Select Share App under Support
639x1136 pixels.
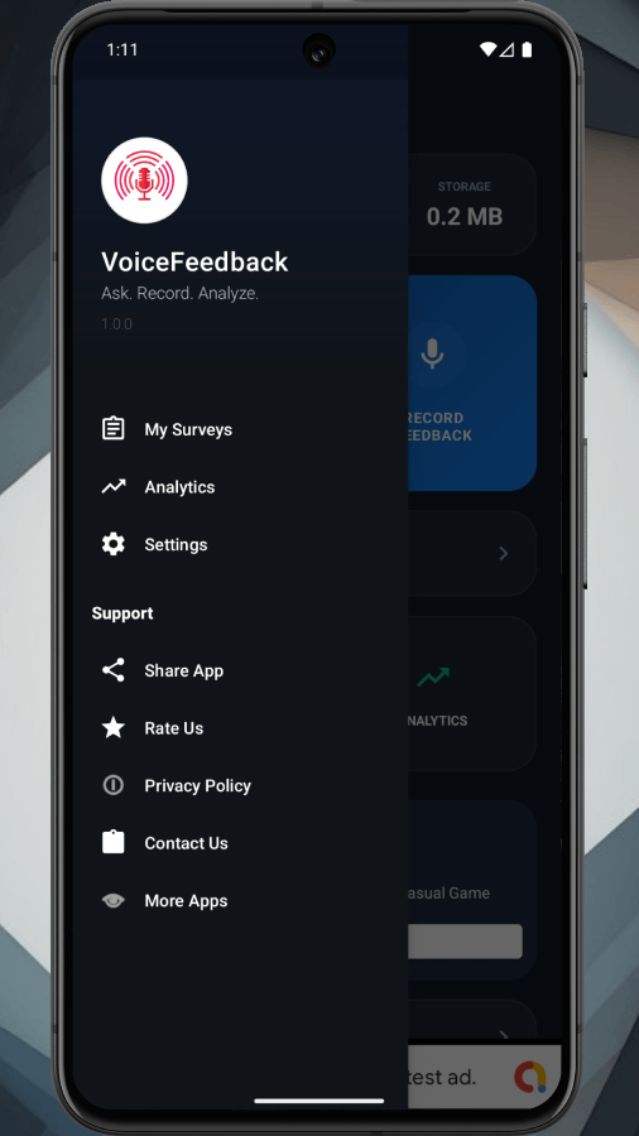click(x=183, y=671)
